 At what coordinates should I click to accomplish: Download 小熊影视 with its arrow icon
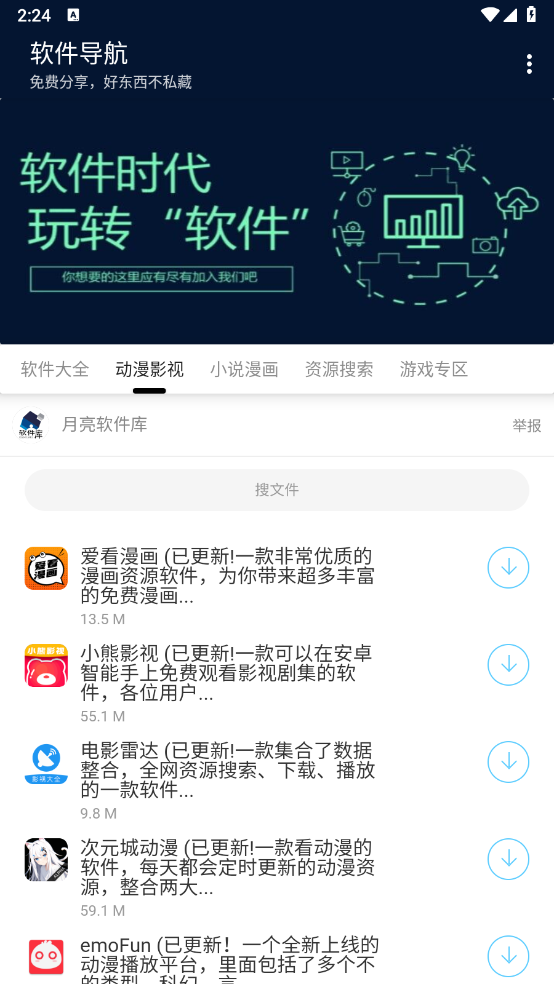(x=508, y=665)
